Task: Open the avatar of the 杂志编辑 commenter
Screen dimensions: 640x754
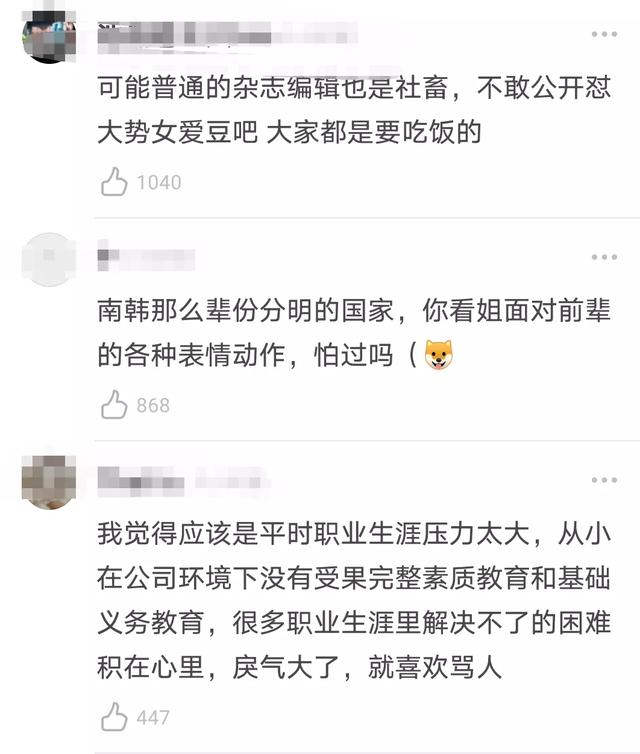Action: (47, 37)
